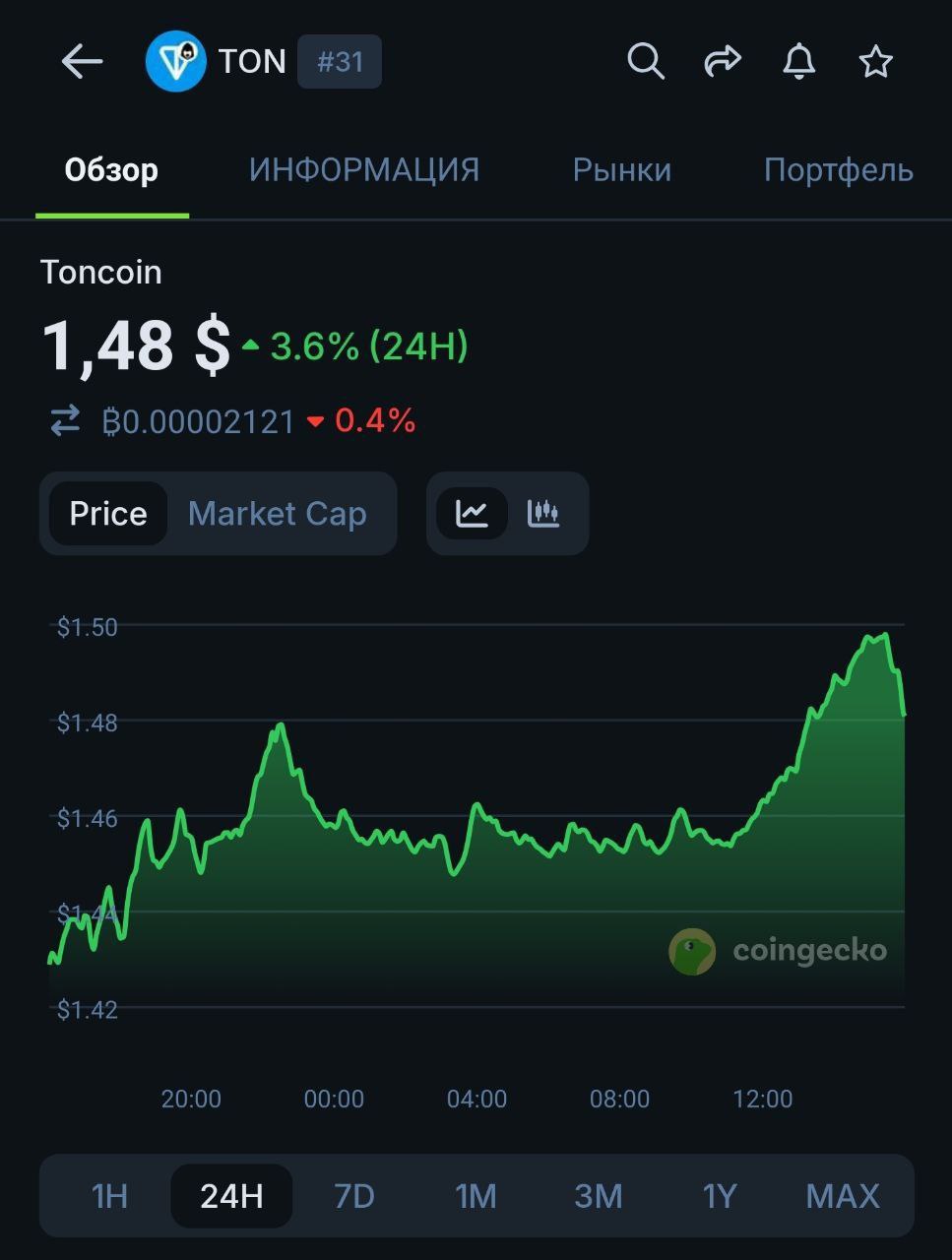Screen dimensions: 952x1260
Task: Switch to the Рынки tab
Action: pyautogui.click(x=622, y=169)
